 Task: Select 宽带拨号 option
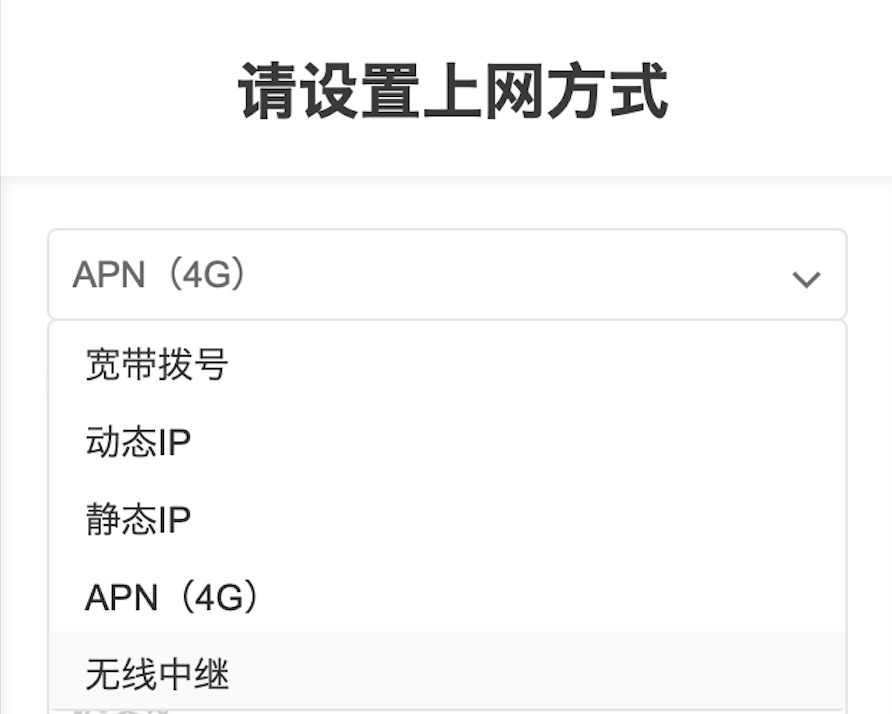(x=157, y=365)
